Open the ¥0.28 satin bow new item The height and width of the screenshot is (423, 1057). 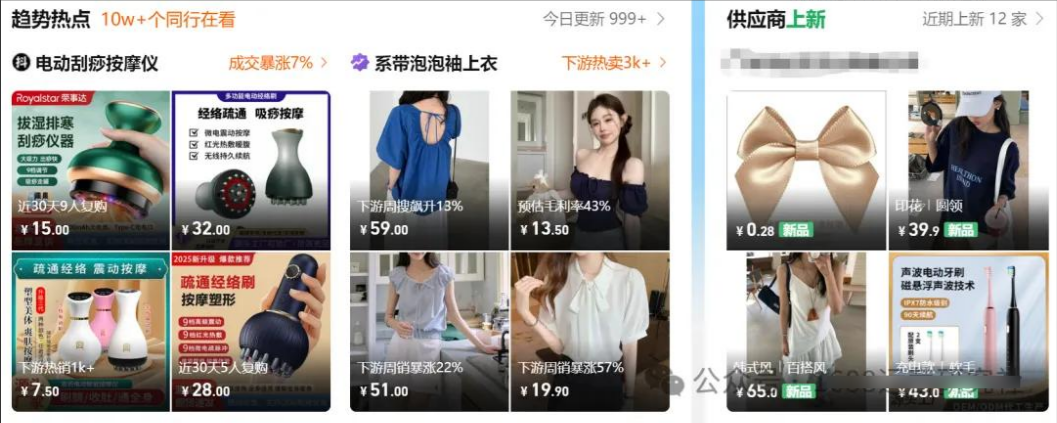click(x=806, y=165)
